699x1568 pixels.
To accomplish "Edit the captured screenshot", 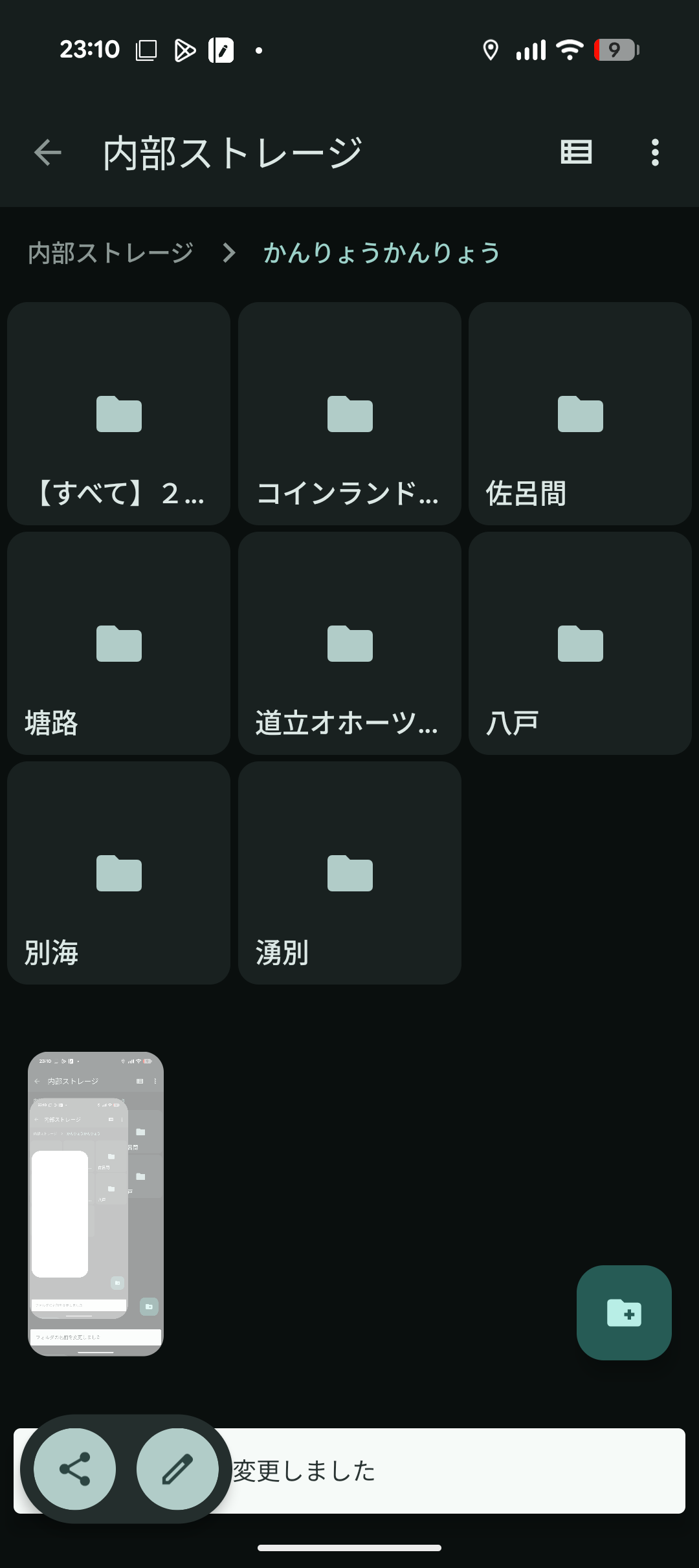I will [x=177, y=1469].
